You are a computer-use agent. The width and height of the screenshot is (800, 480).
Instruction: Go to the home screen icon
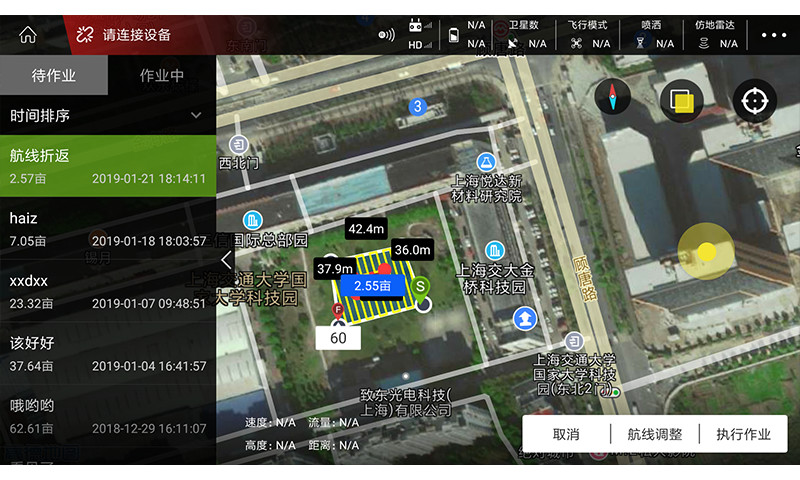tap(27, 34)
